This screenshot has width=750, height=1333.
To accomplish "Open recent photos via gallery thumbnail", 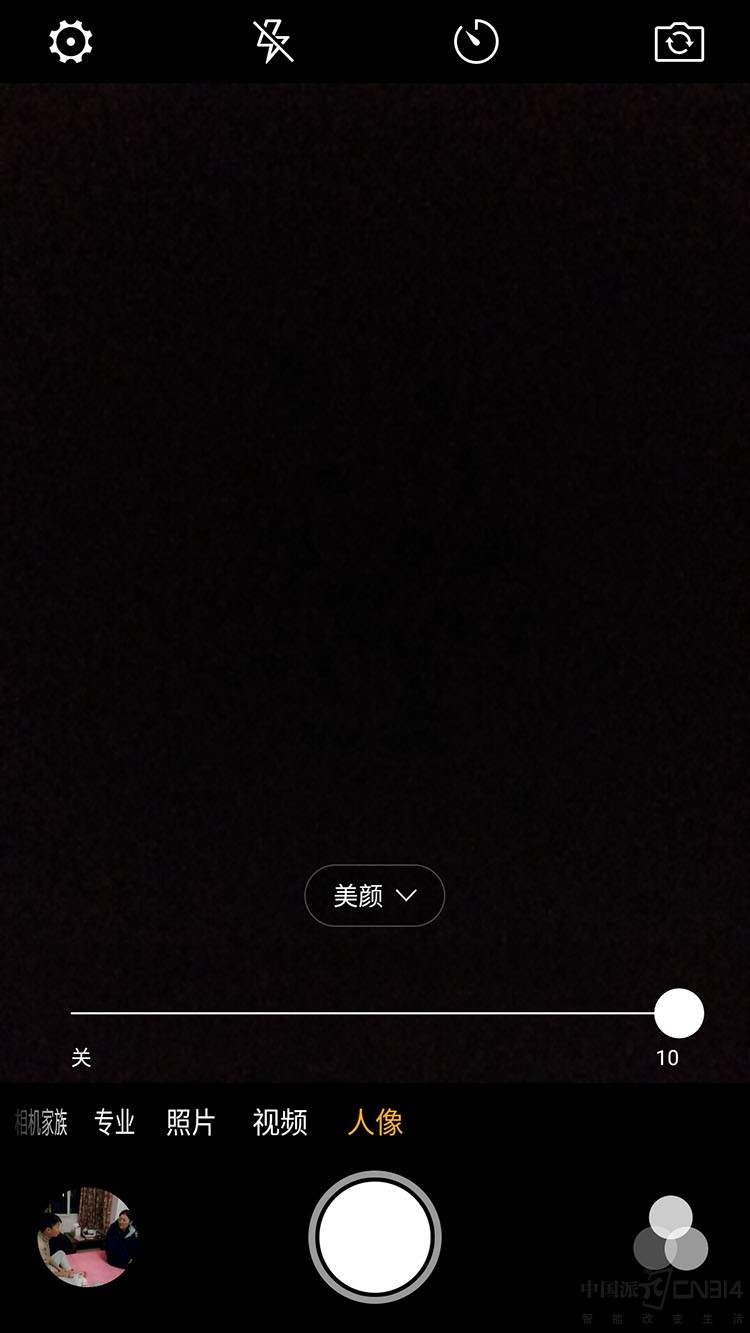I will (x=86, y=1237).
